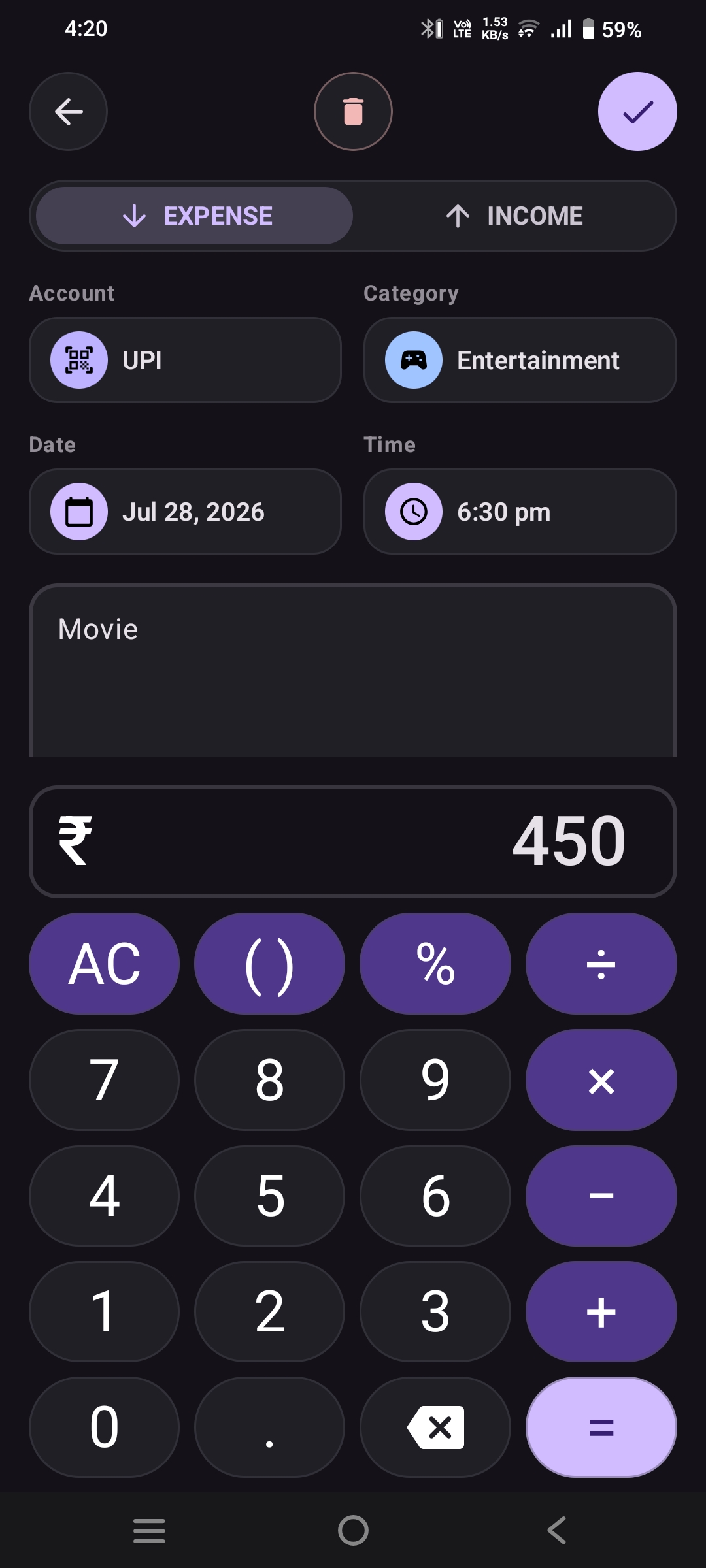The width and height of the screenshot is (706, 1568).
Task: Calculate the result with the equals key
Action: (601, 1428)
